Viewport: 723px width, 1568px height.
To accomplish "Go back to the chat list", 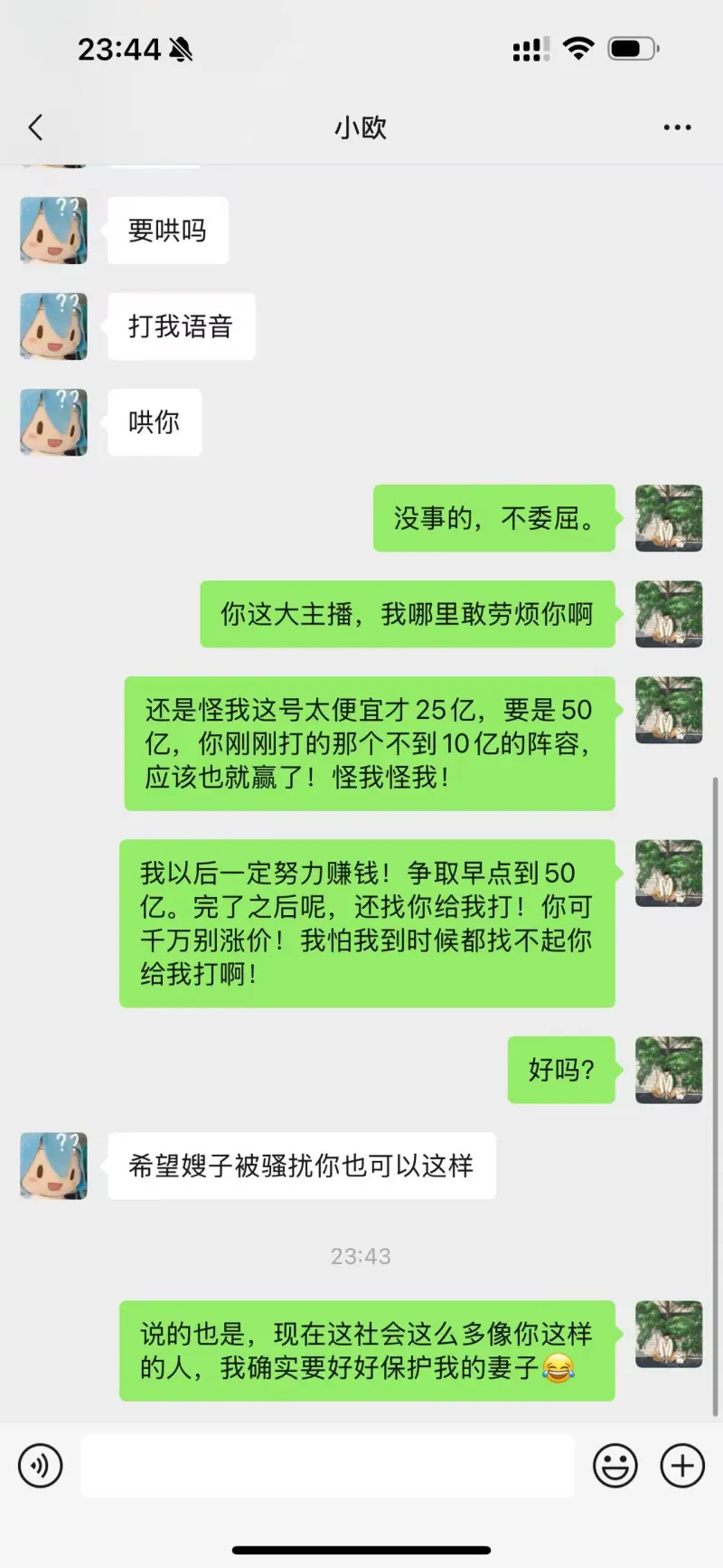I will tap(36, 128).
